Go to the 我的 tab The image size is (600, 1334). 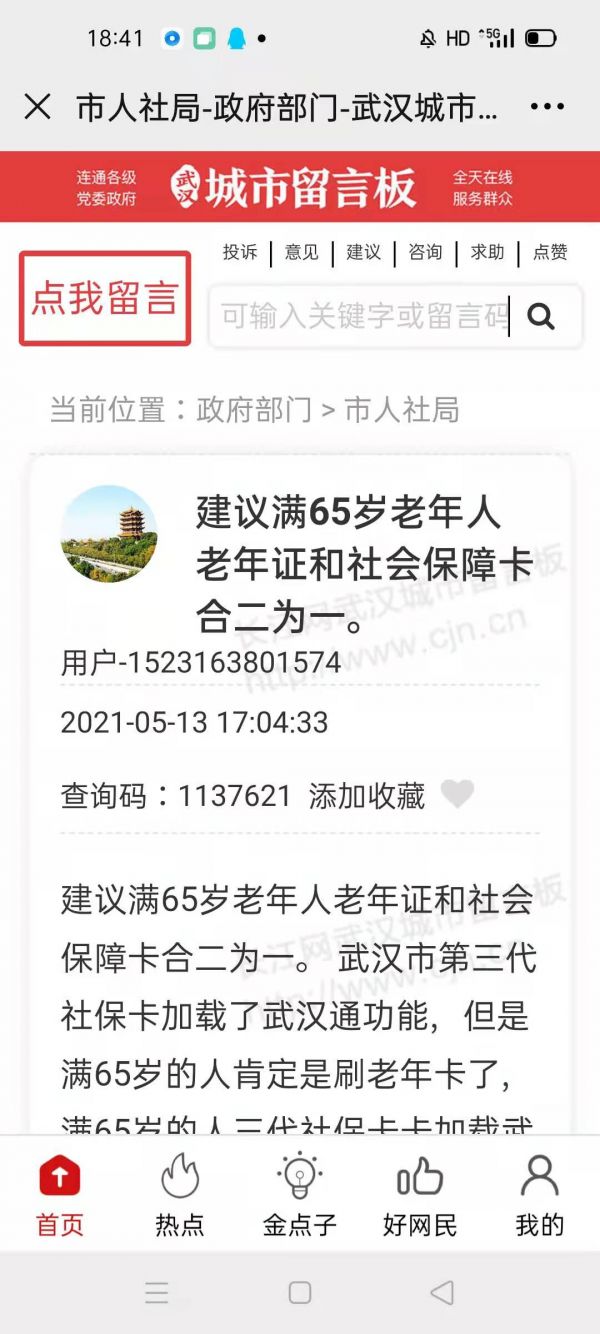point(540,1196)
